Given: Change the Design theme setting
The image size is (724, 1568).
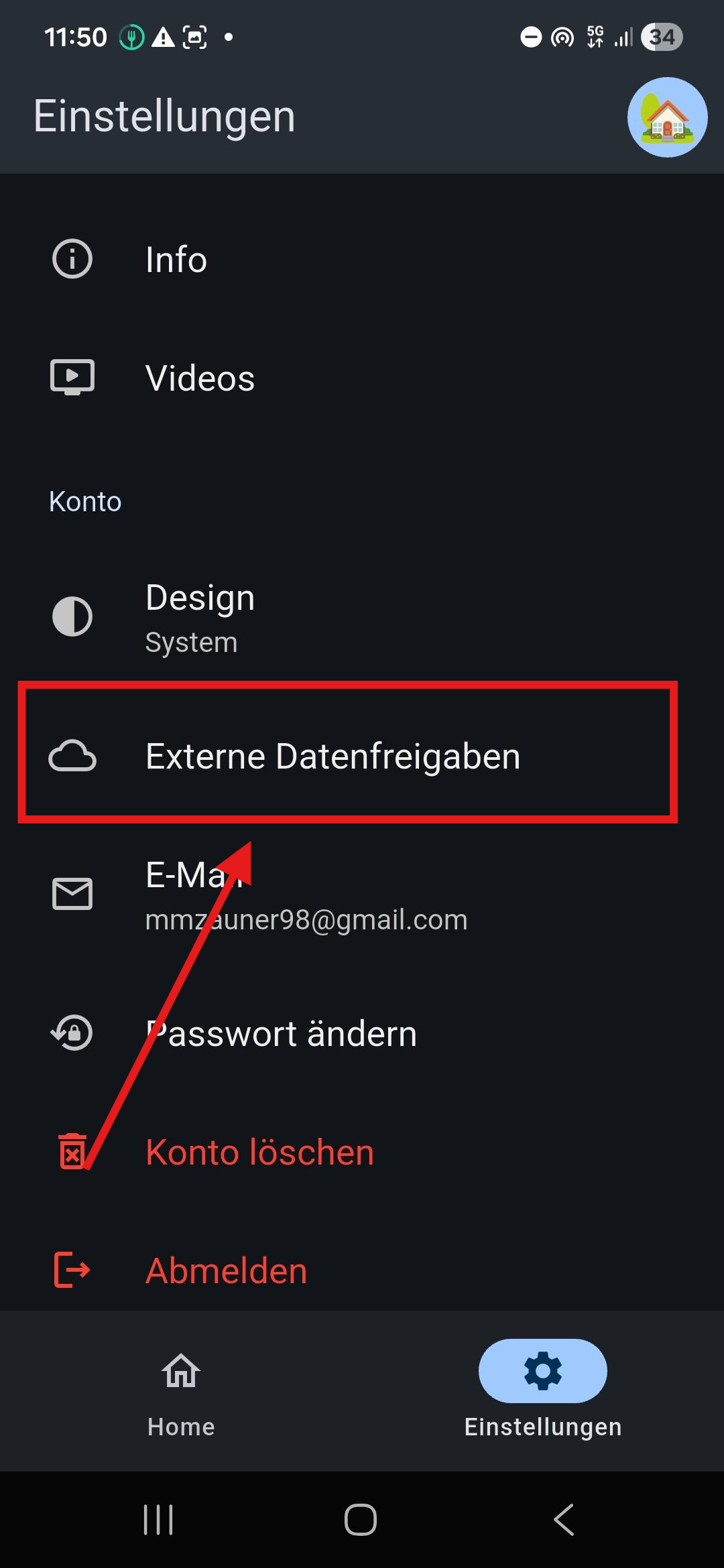Looking at the screenshot, I should [362, 617].
